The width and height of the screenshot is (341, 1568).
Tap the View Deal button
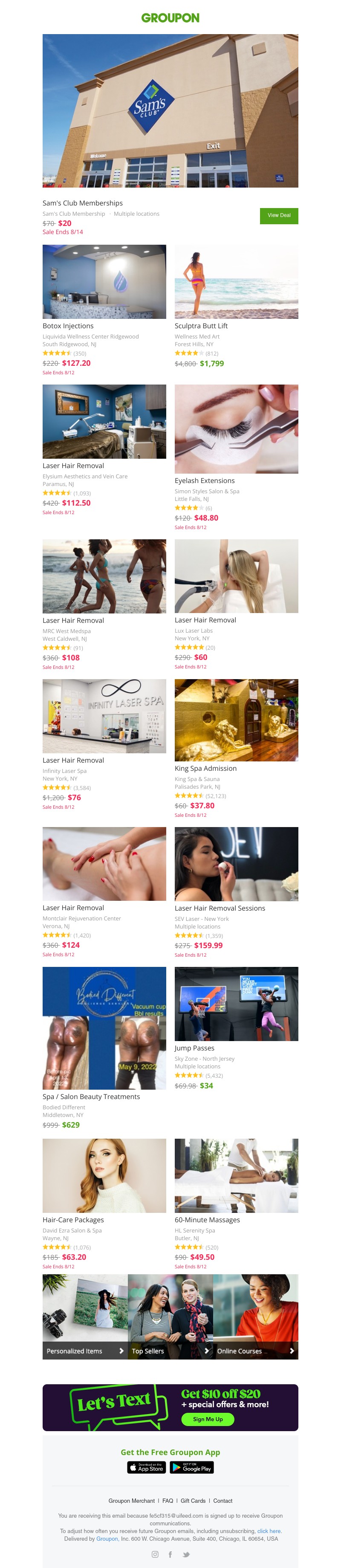(x=279, y=215)
